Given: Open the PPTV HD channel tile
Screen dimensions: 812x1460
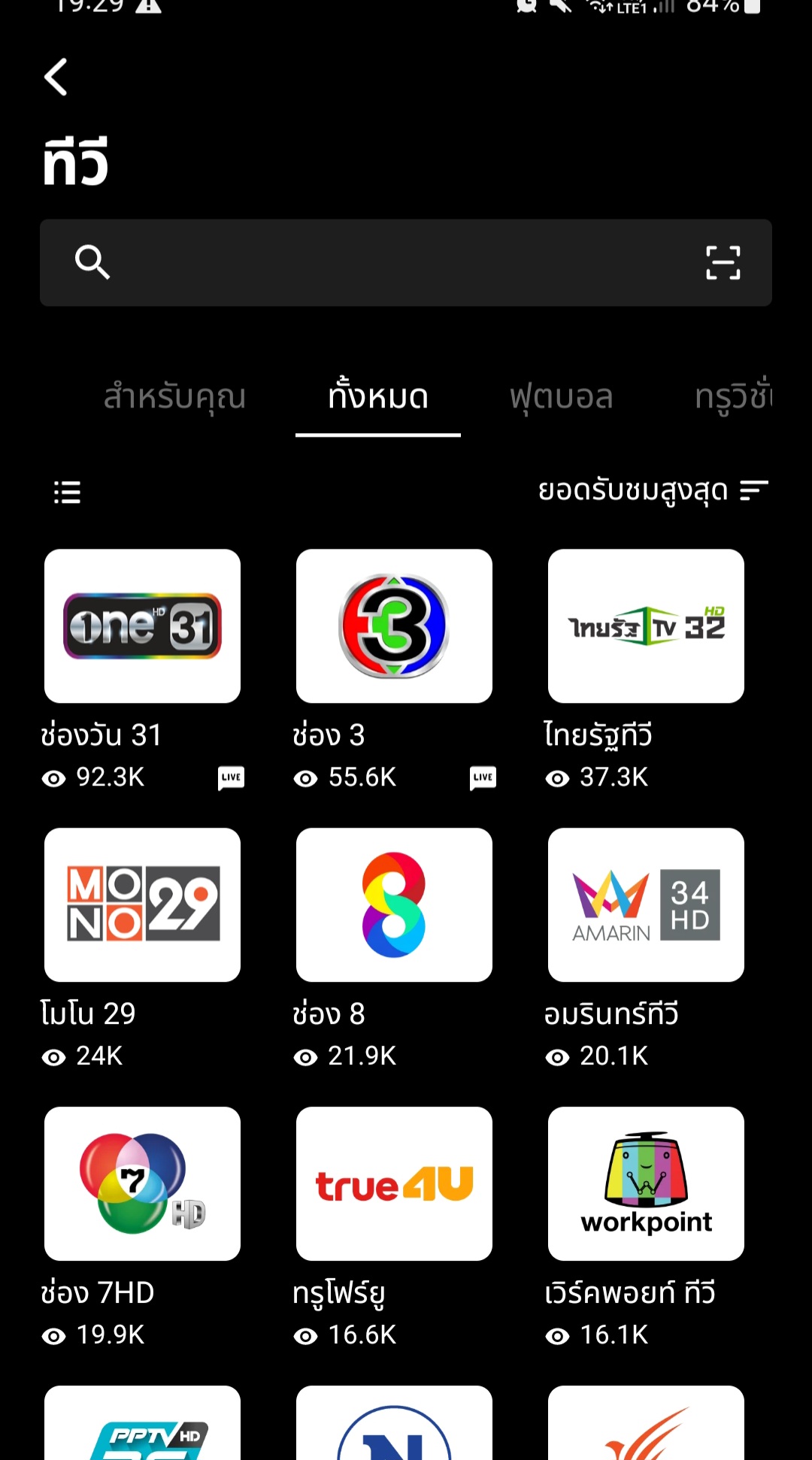Looking at the screenshot, I should 142,1425.
